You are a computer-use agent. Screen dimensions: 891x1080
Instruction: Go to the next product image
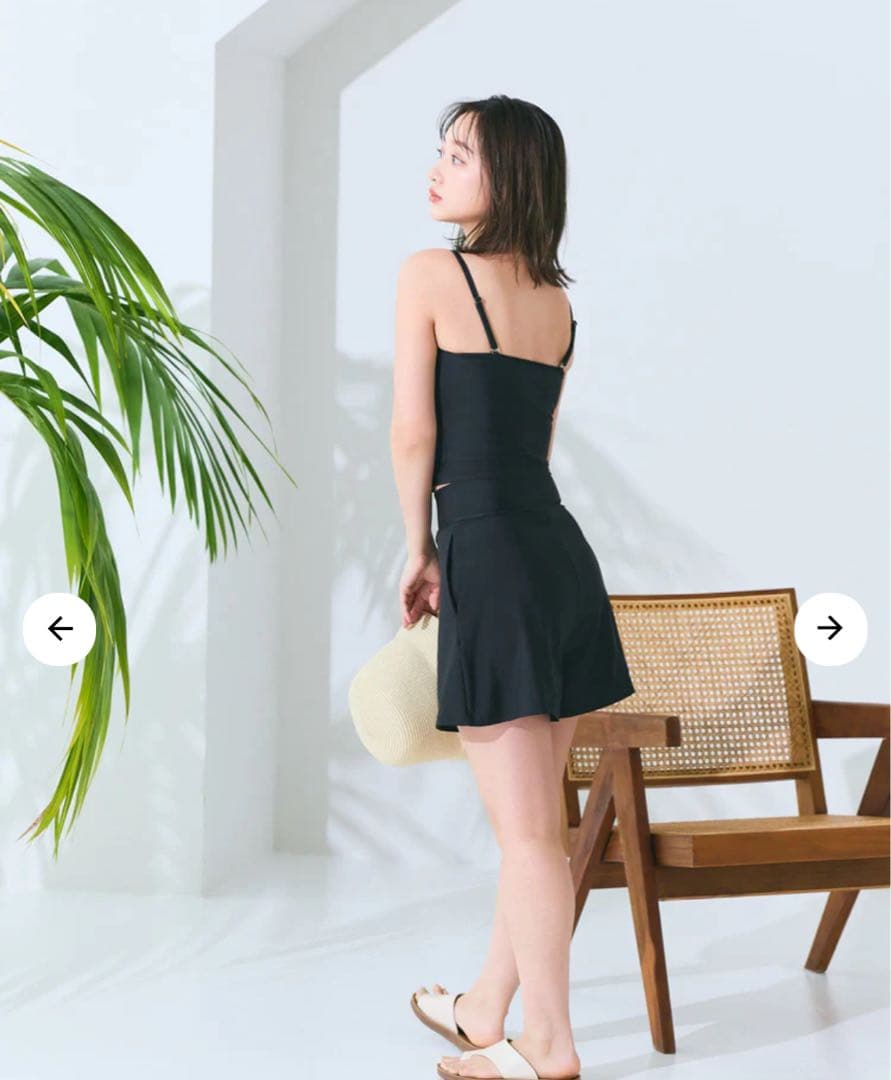830,628
